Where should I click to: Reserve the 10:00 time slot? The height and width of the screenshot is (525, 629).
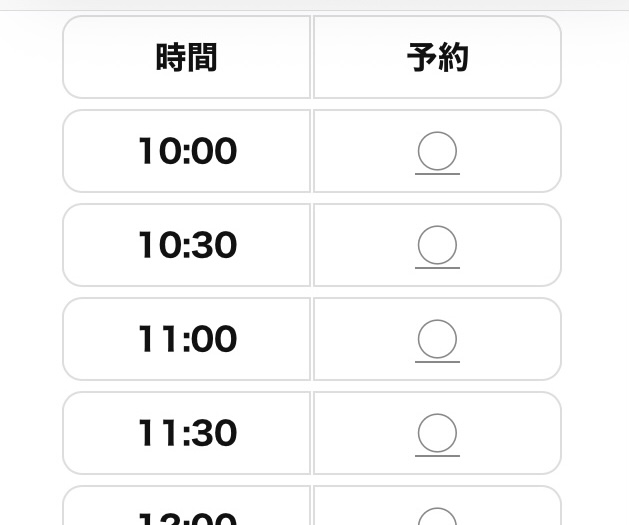(x=437, y=152)
